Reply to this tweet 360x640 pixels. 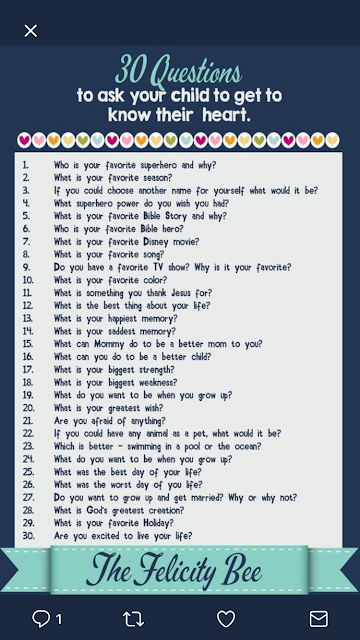[41, 619]
